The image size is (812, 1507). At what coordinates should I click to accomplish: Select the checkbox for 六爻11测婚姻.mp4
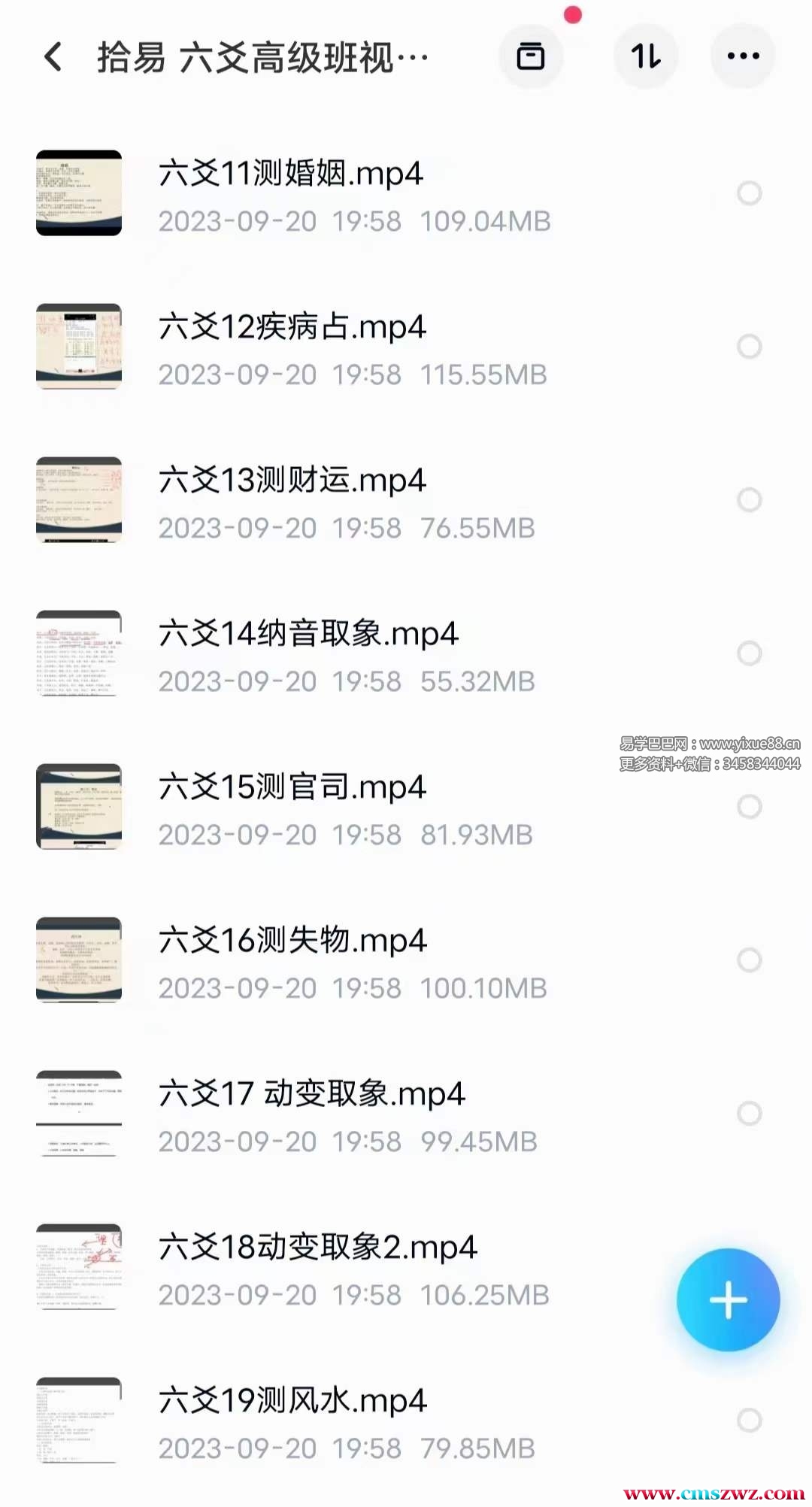tap(749, 193)
